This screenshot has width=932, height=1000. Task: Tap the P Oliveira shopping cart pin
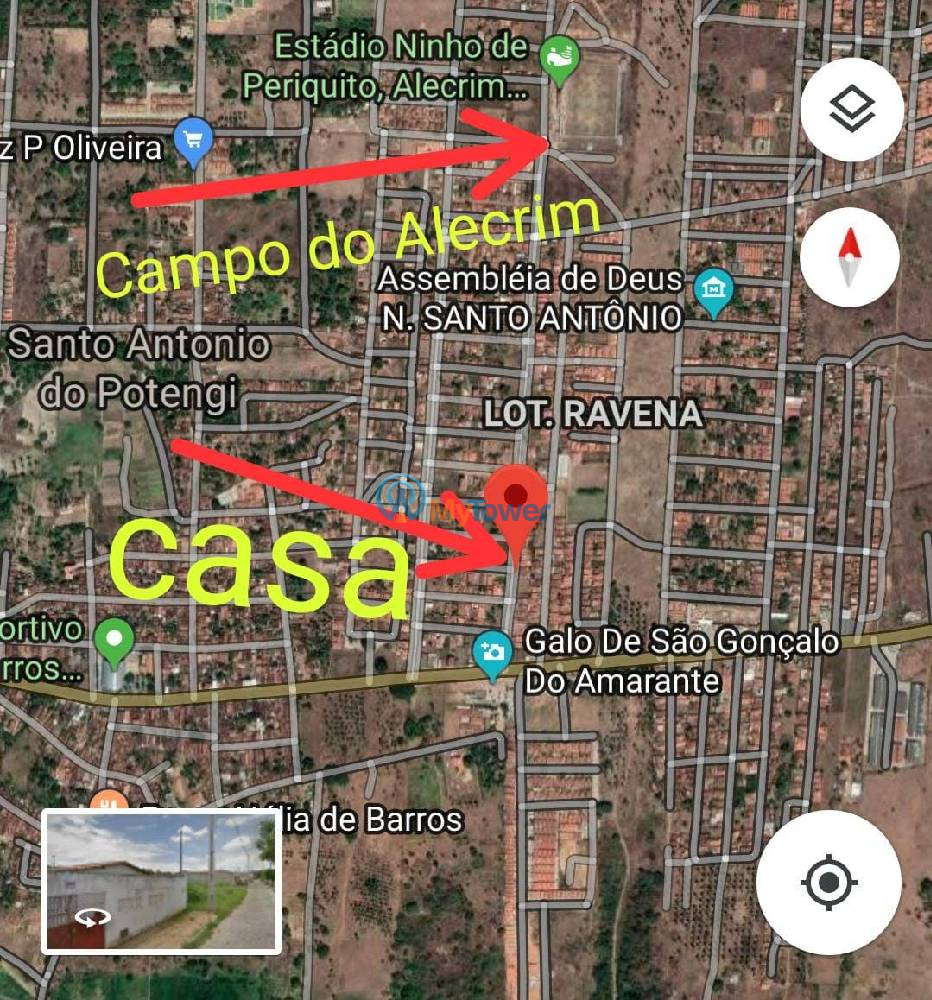click(193, 142)
